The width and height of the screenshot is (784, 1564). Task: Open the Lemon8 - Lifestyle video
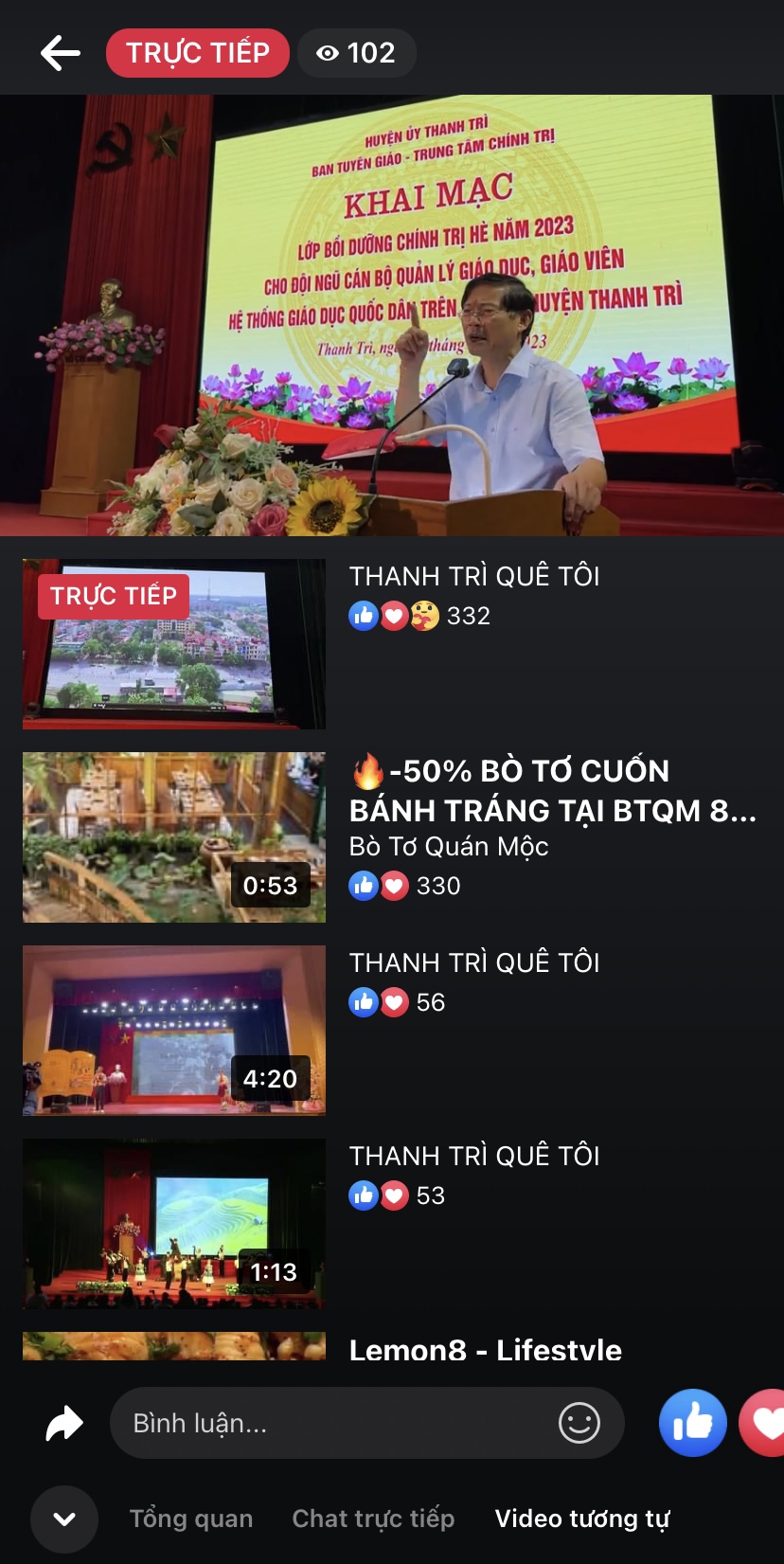pos(485,1349)
